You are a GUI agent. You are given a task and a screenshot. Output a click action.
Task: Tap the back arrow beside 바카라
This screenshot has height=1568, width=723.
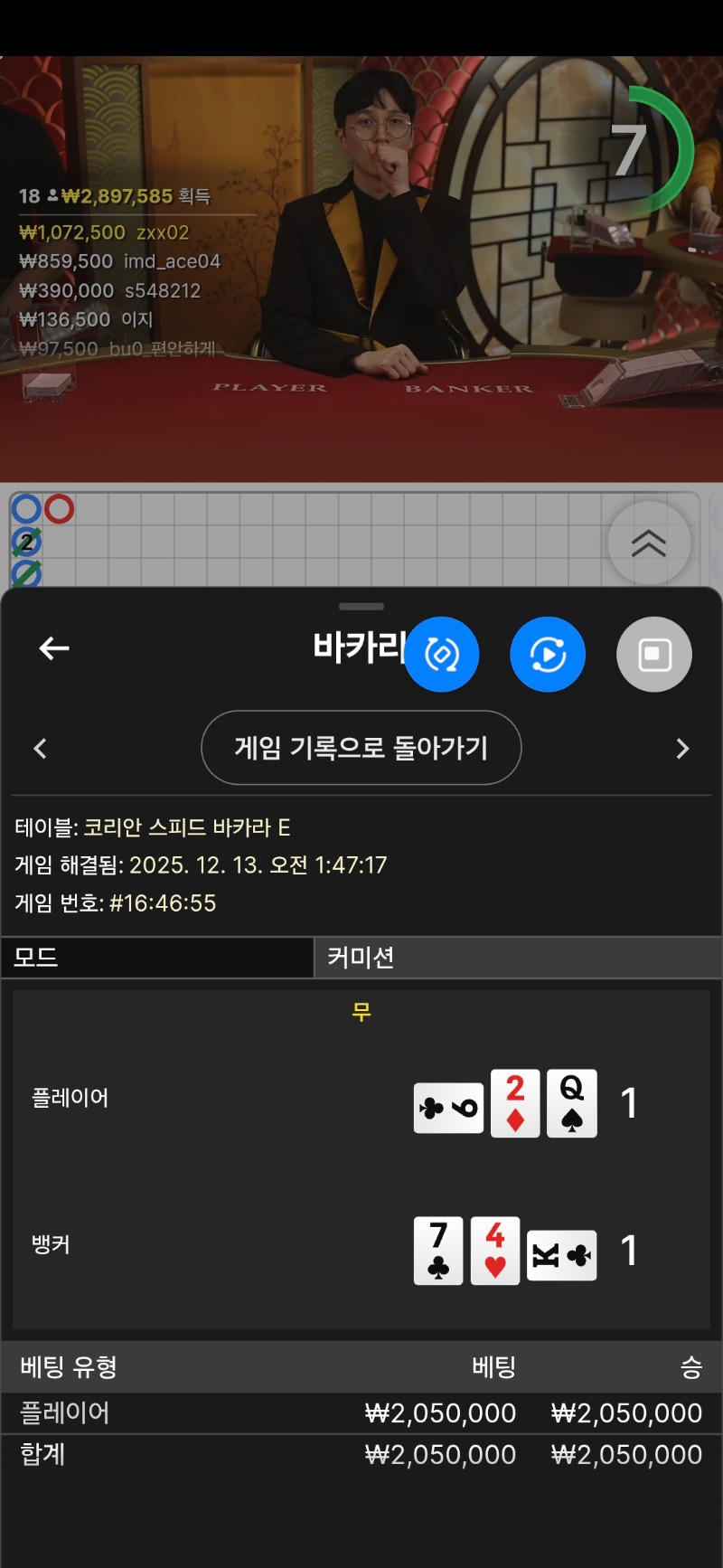54,648
